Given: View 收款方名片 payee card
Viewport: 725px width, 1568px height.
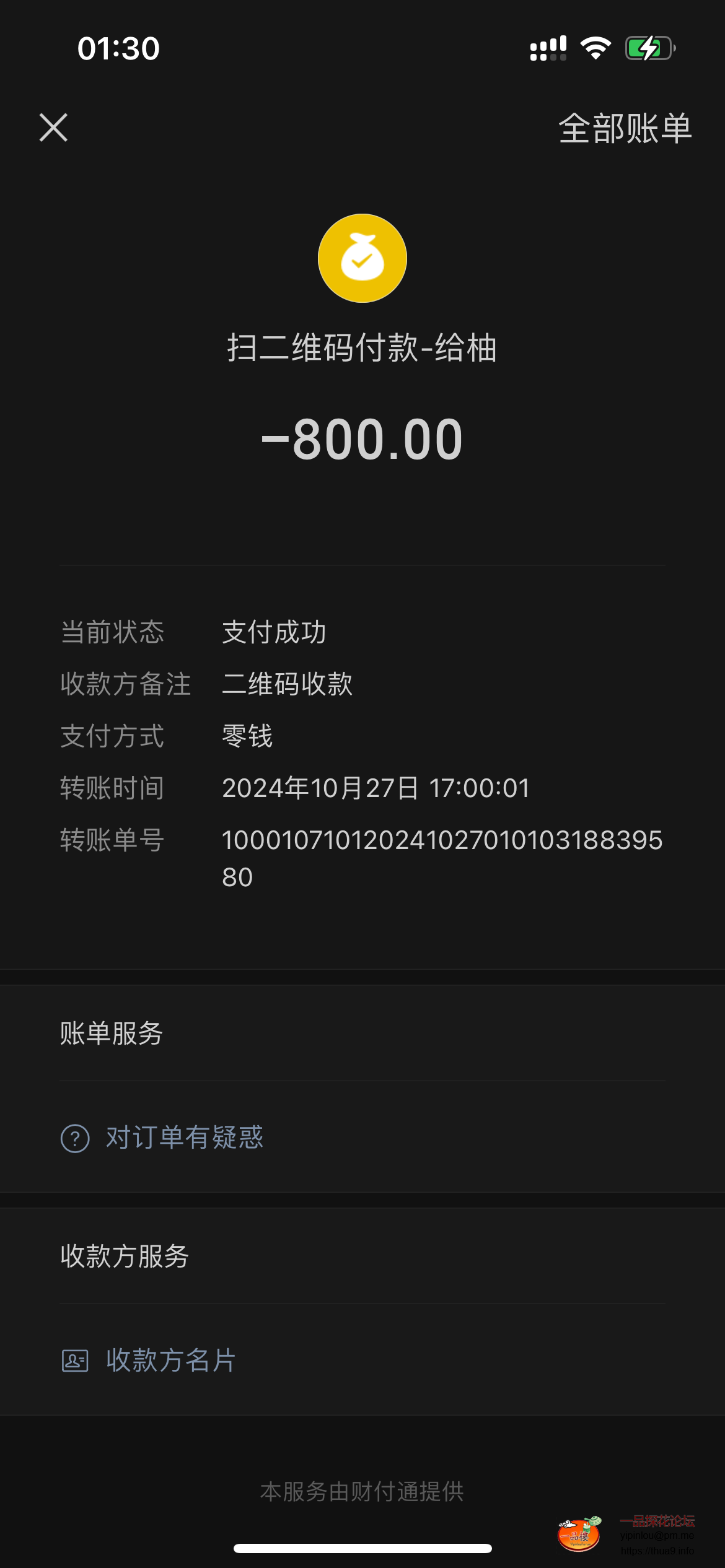Looking at the screenshot, I should 170,1361.
